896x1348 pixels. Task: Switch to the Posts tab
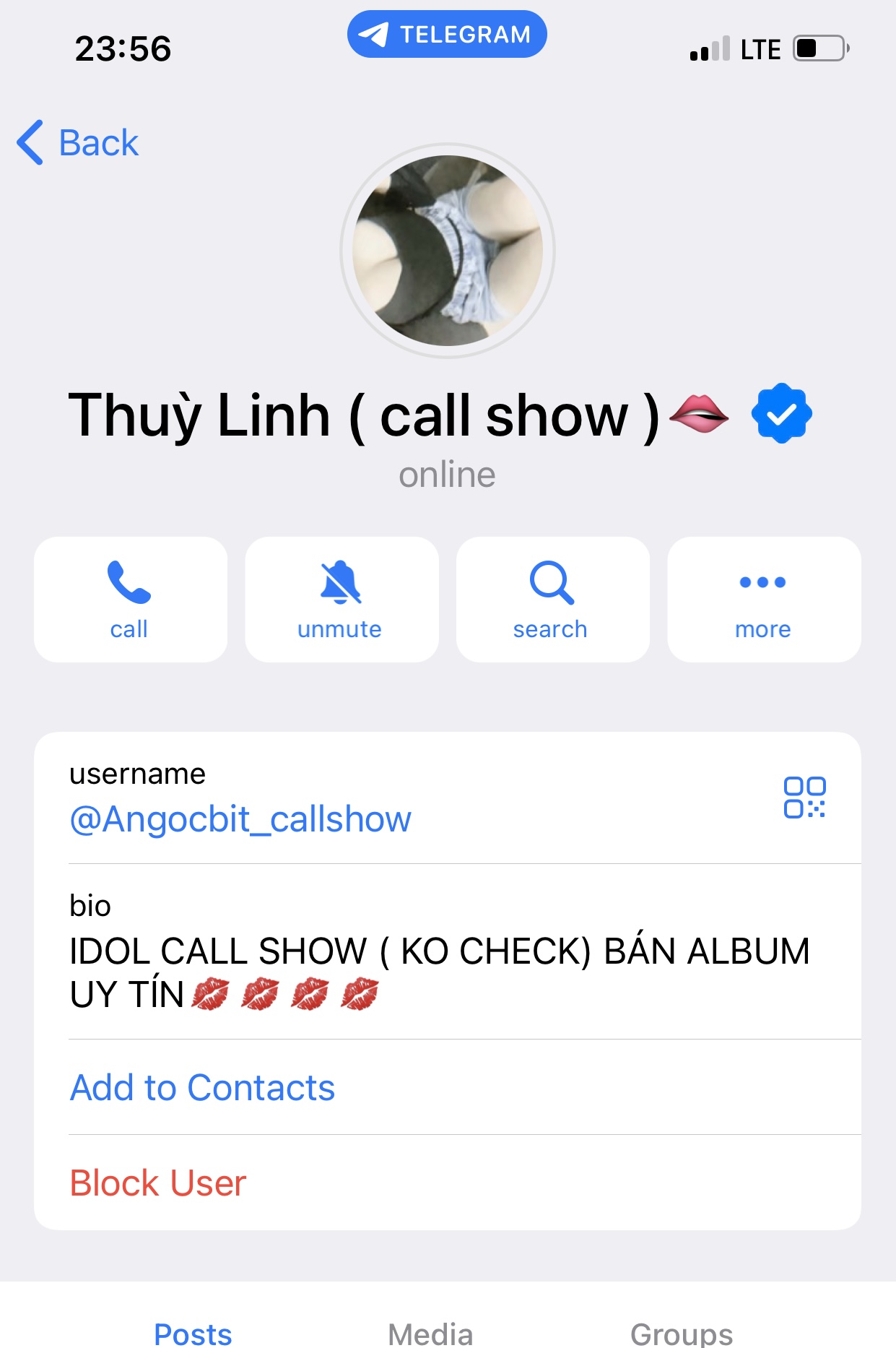click(x=193, y=1332)
